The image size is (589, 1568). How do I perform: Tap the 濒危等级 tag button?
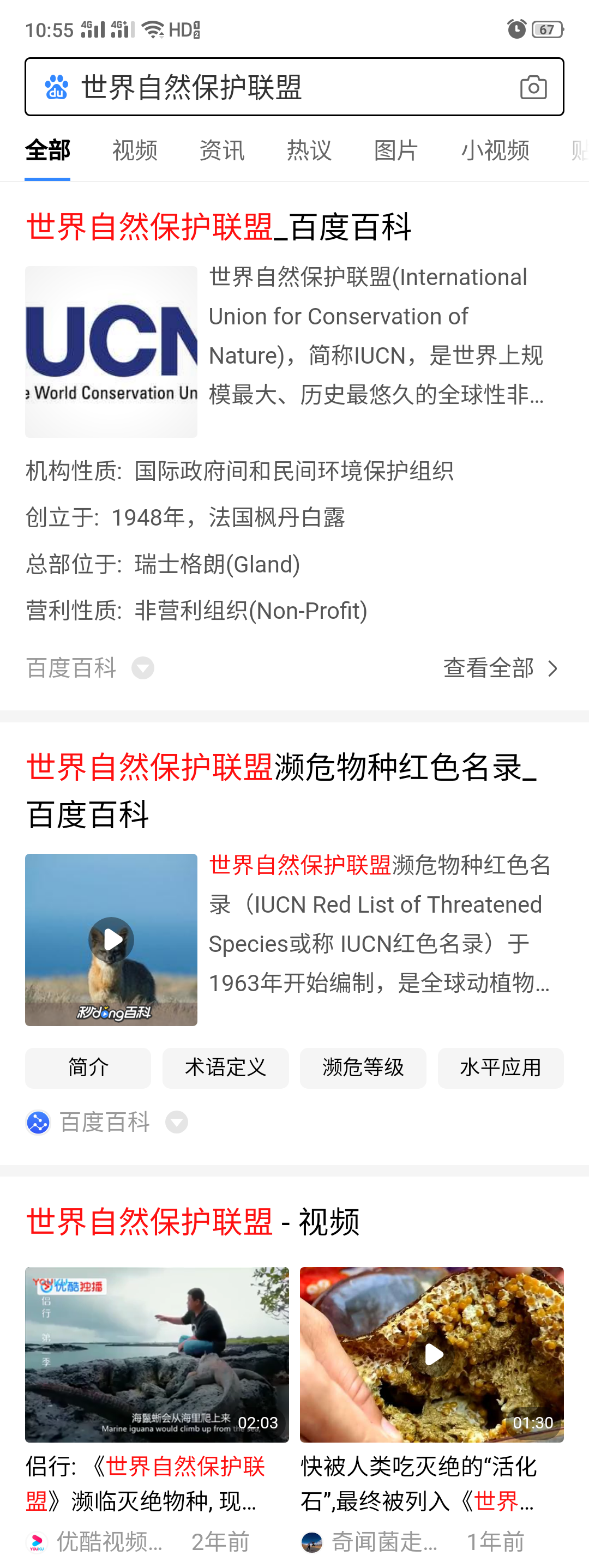tap(363, 1068)
